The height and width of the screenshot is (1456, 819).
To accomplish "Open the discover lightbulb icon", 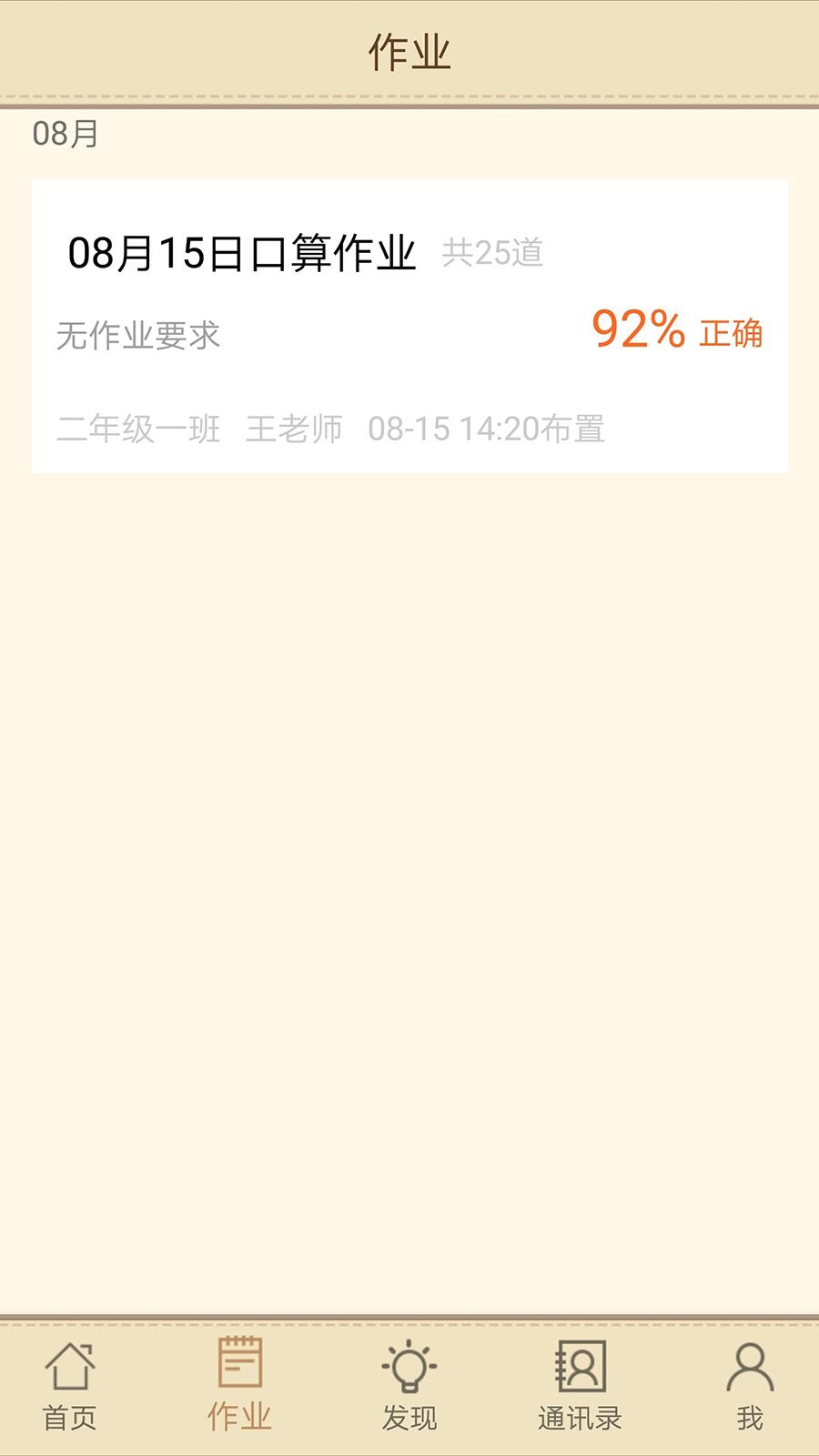I will tap(409, 1370).
